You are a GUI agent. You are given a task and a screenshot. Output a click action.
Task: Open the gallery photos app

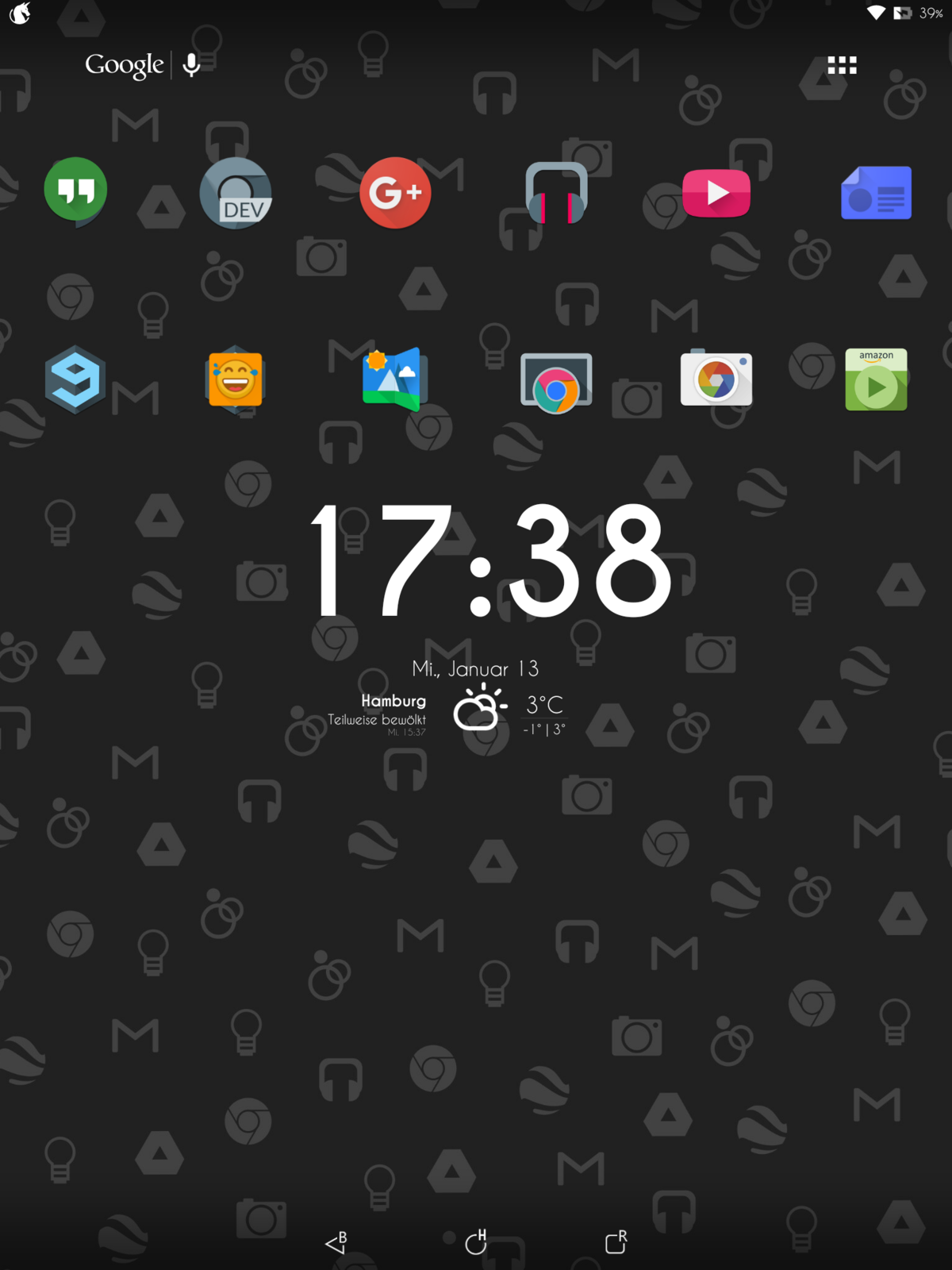395,379
